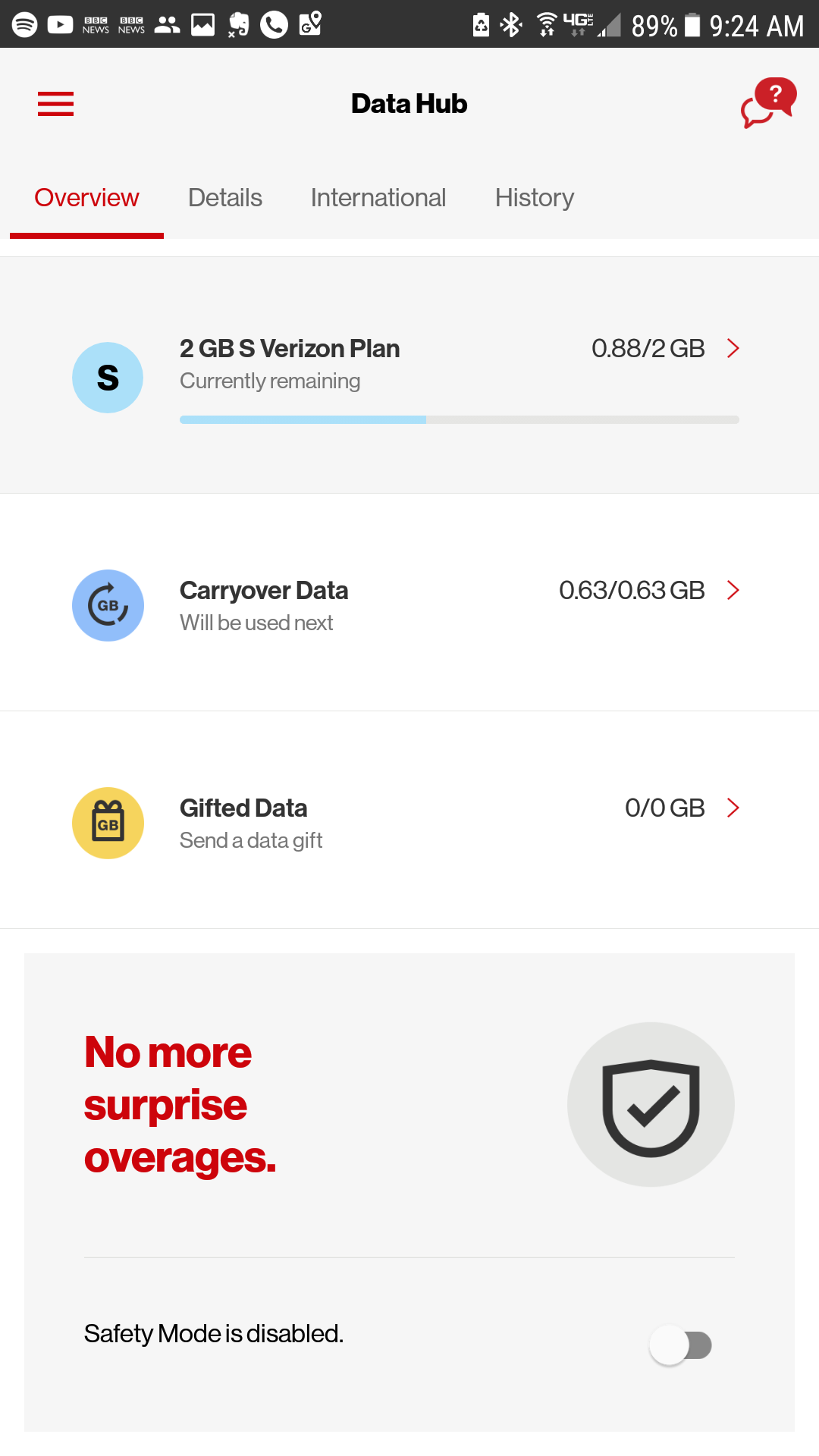Open the hamburger navigation menu
Image resolution: width=819 pixels, height=1456 pixels.
coord(55,104)
